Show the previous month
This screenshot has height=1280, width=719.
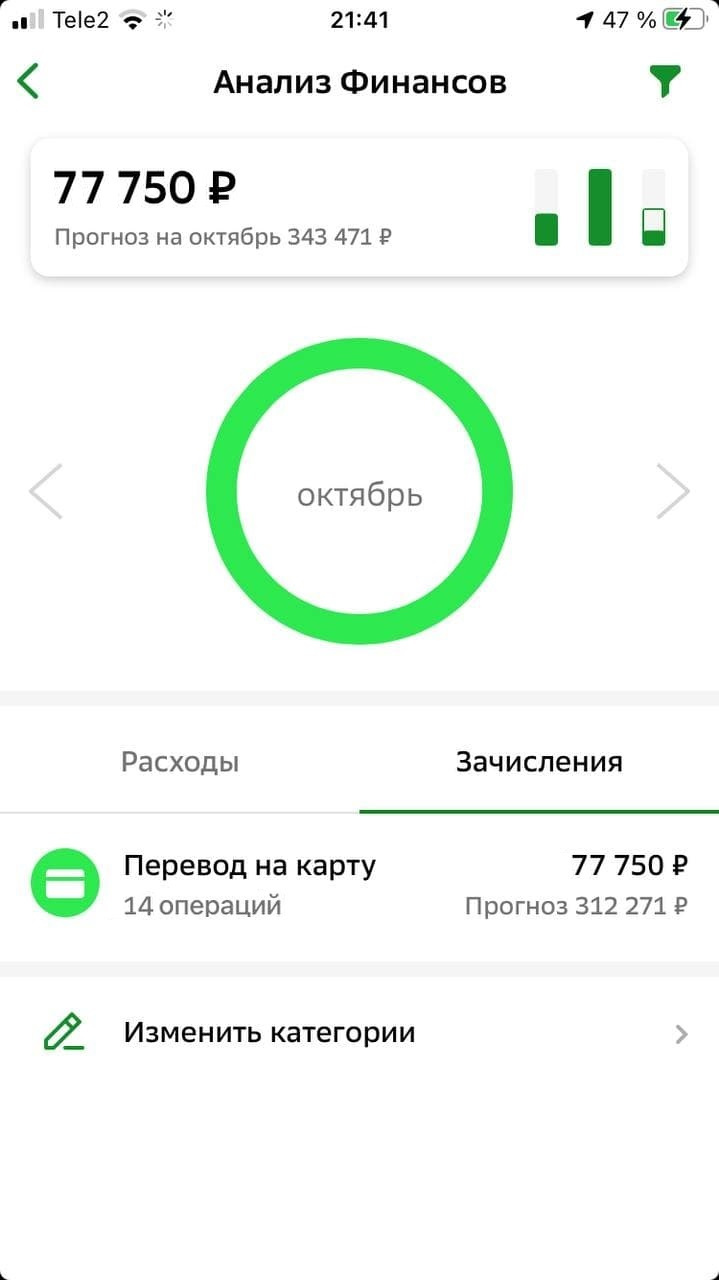click(46, 491)
